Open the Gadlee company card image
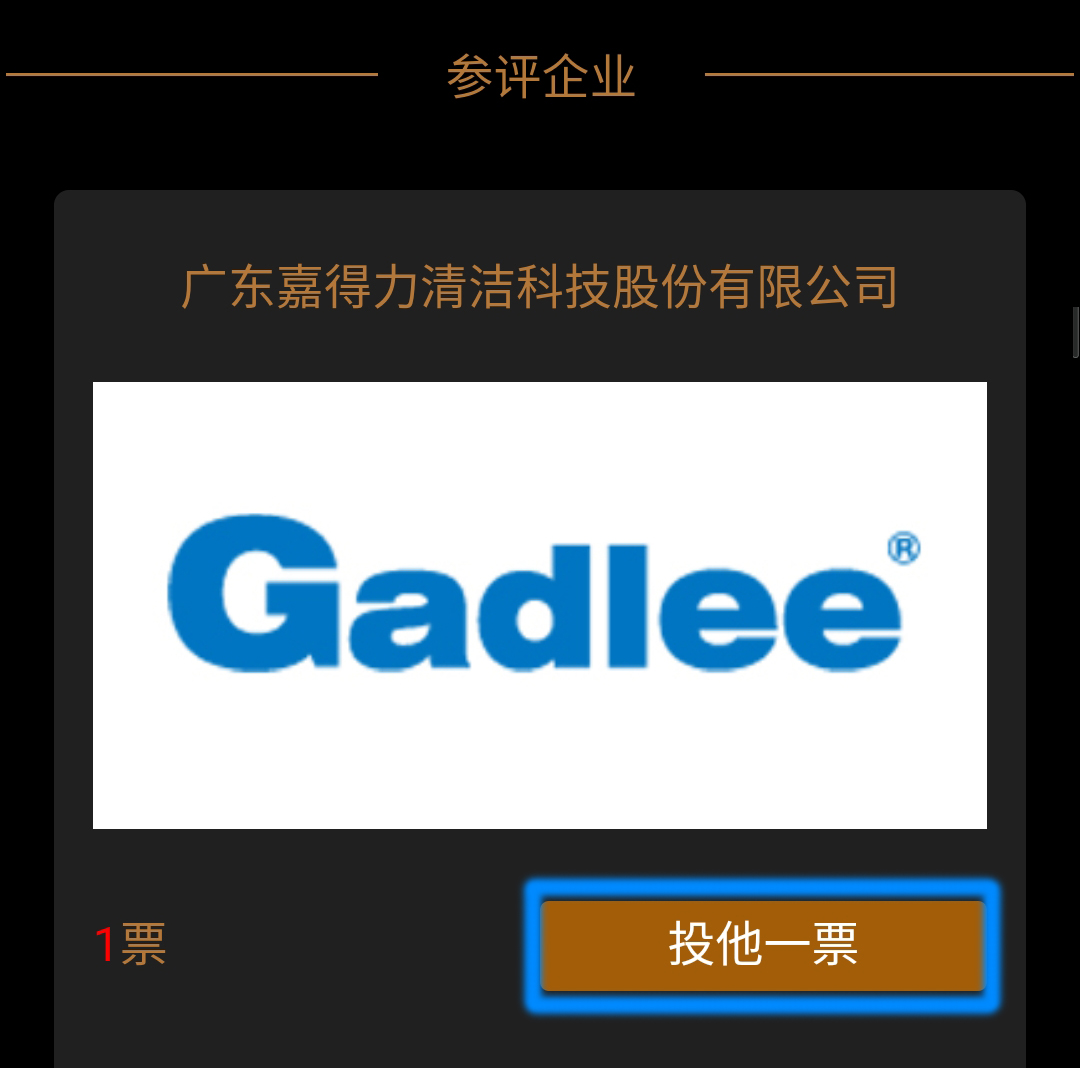Image resolution: width=1080 pixels, height=1068 pixels. [539, 605]
